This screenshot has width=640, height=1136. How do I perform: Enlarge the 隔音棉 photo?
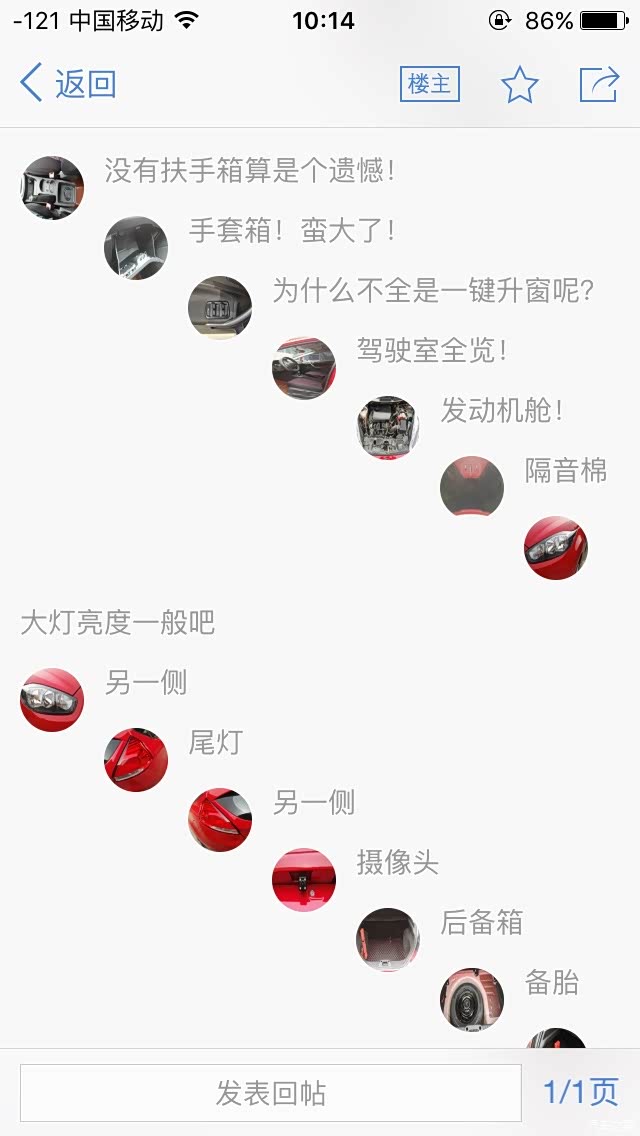click(472, 487)
